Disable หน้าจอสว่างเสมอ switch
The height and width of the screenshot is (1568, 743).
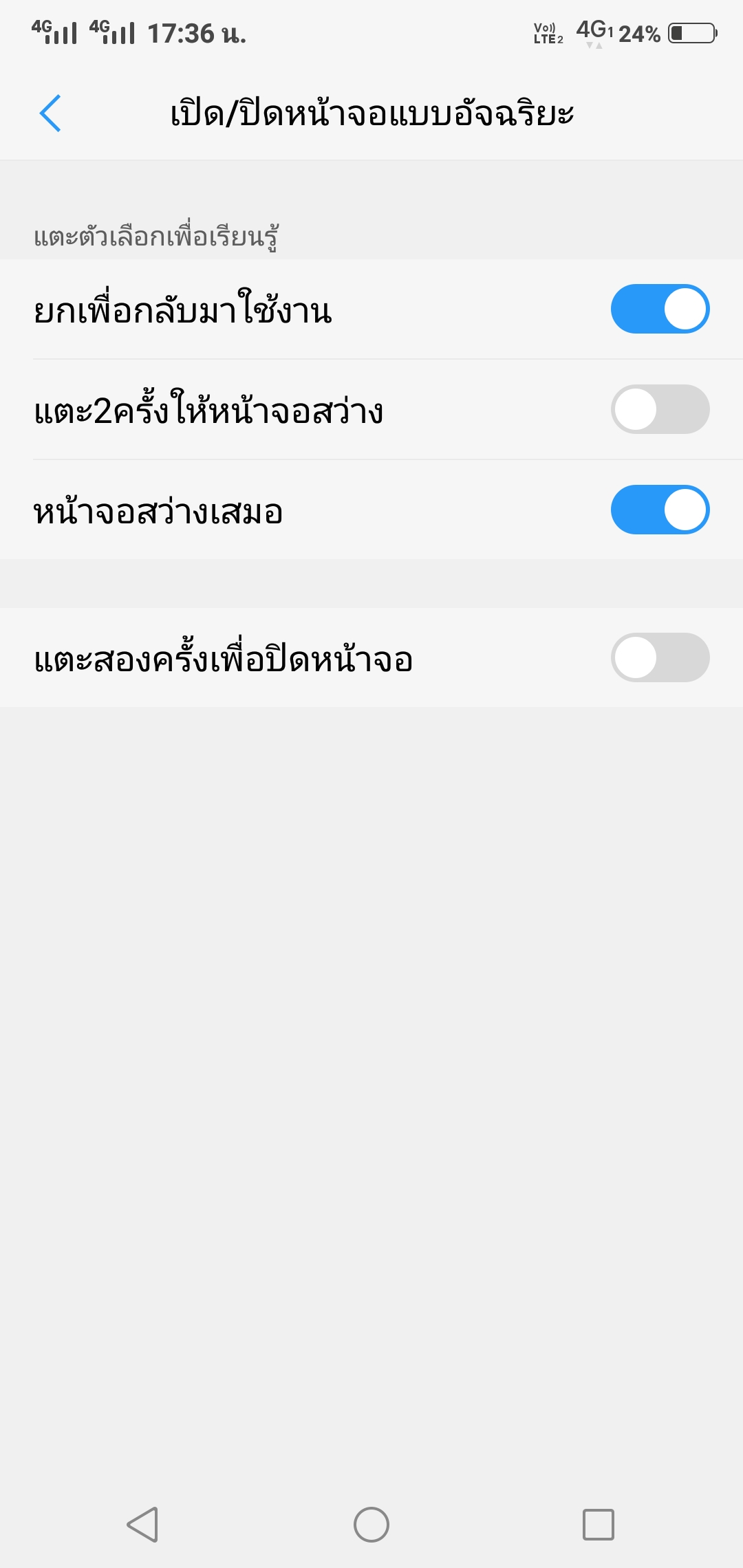[660, 510]
